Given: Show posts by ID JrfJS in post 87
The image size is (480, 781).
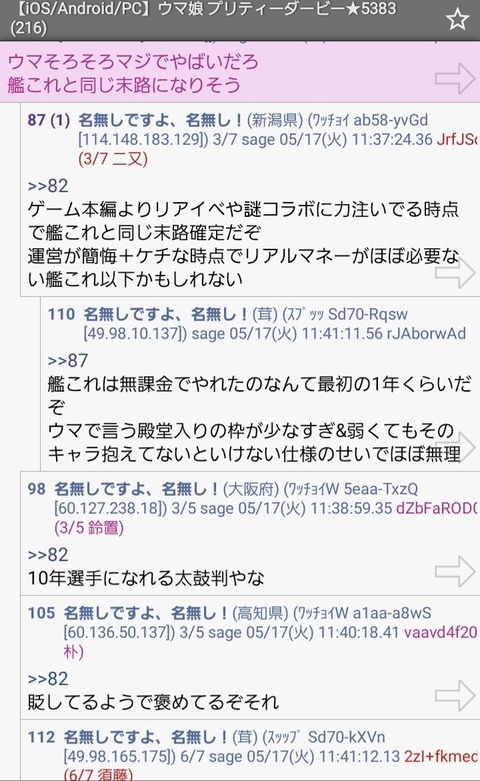Looking at the screenshot, I should [x=457, y=139].
